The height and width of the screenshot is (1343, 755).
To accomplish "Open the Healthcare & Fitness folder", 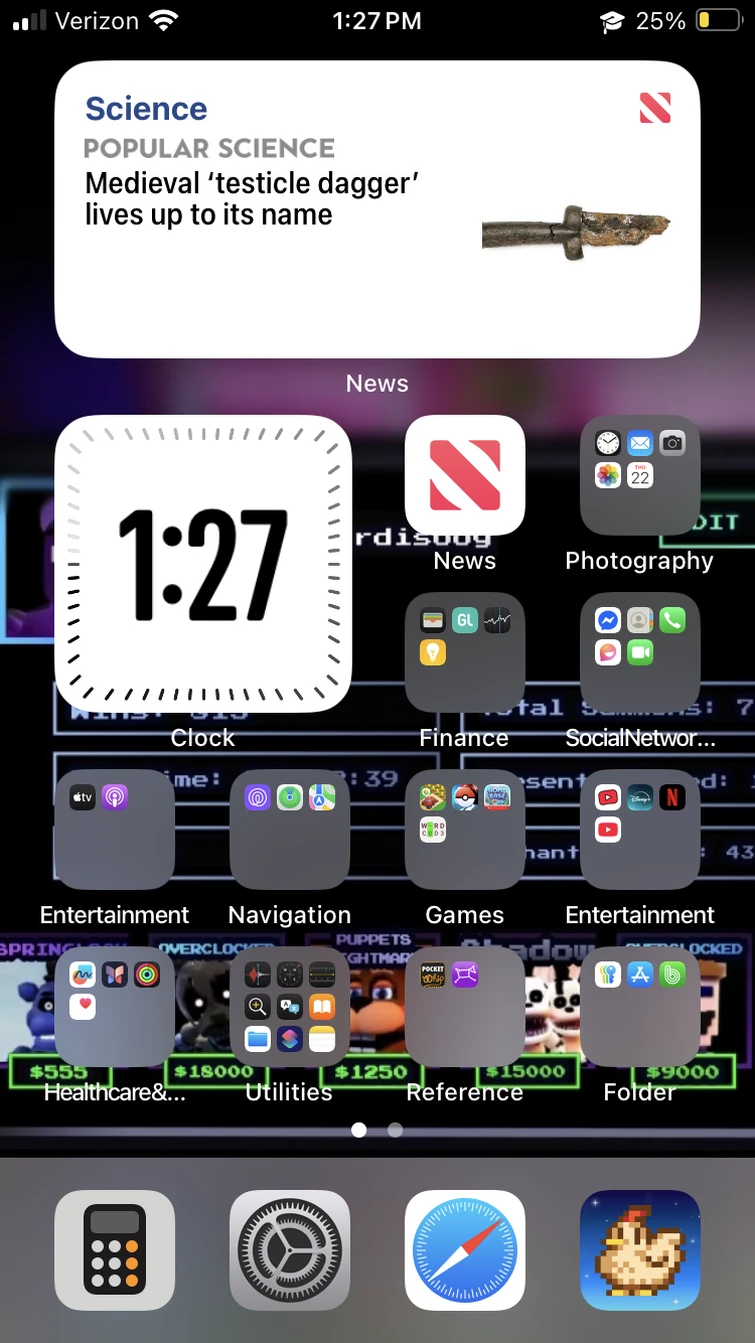I will point(114,1007).
